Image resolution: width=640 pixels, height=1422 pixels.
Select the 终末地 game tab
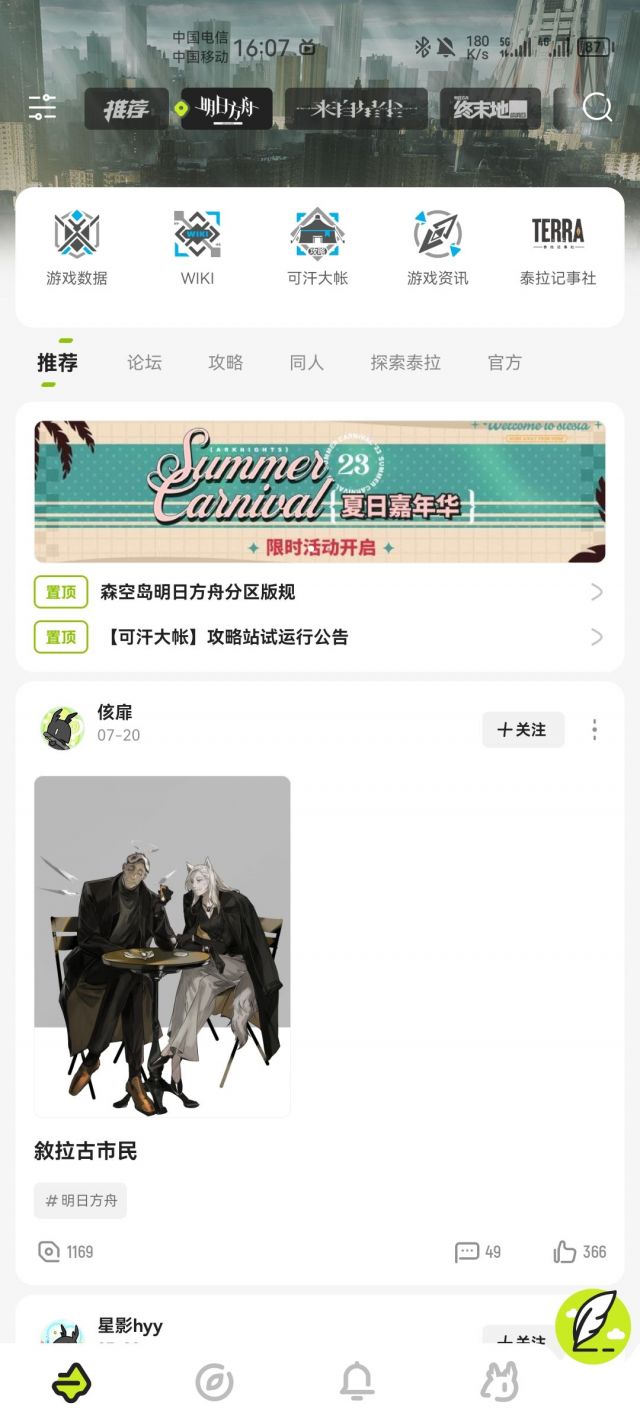(490, 109)
